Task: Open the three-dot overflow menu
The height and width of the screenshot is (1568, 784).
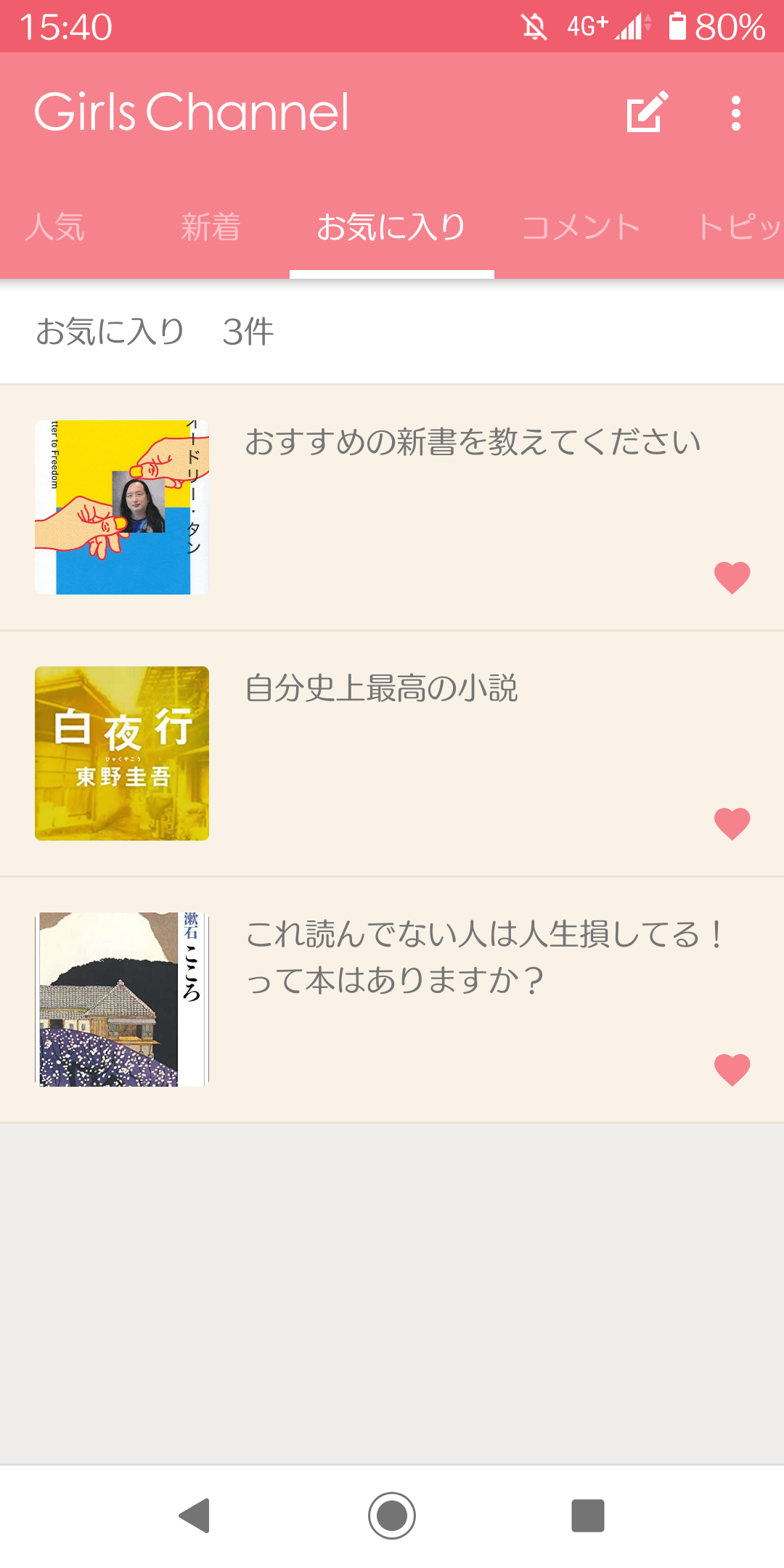Action: point(735,113)
